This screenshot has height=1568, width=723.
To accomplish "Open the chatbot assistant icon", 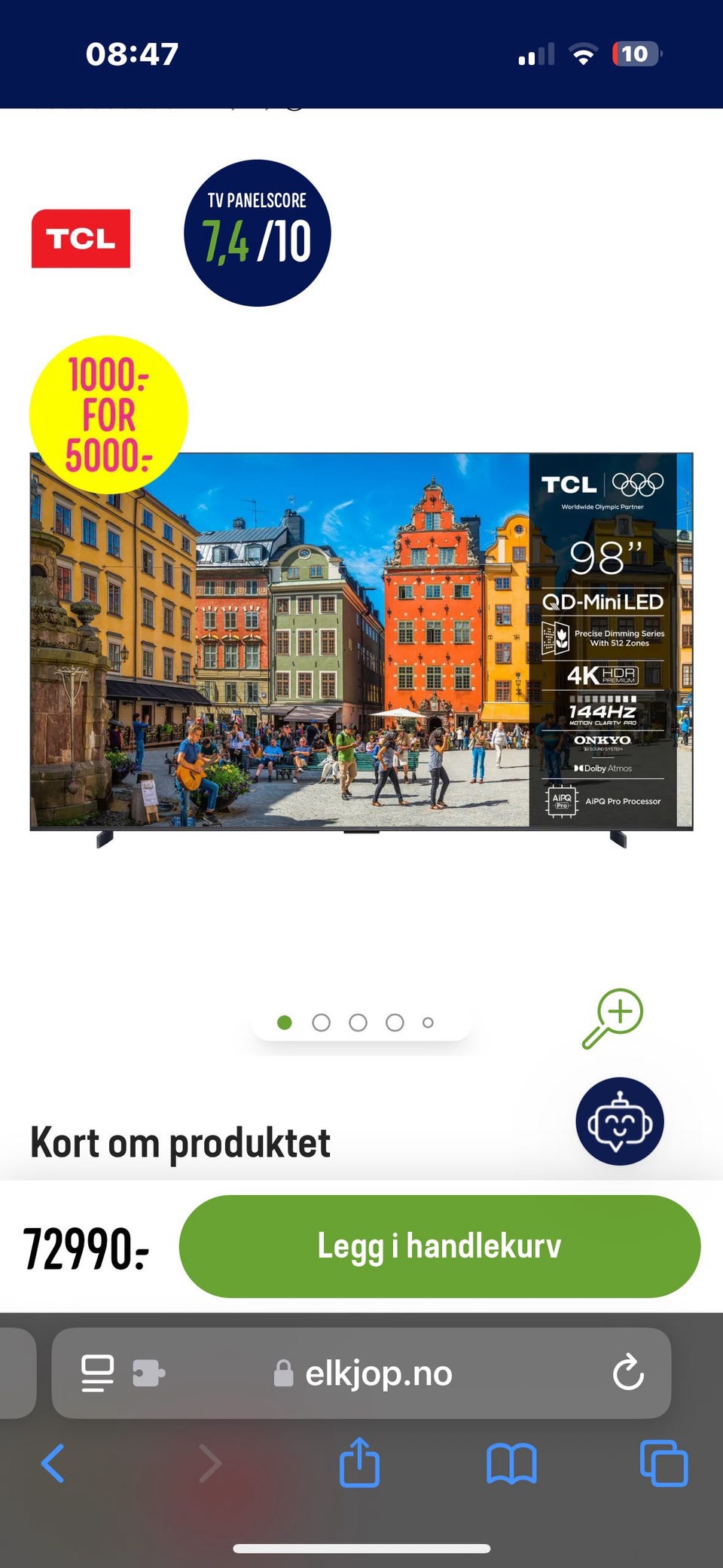I will (619, 1122).
